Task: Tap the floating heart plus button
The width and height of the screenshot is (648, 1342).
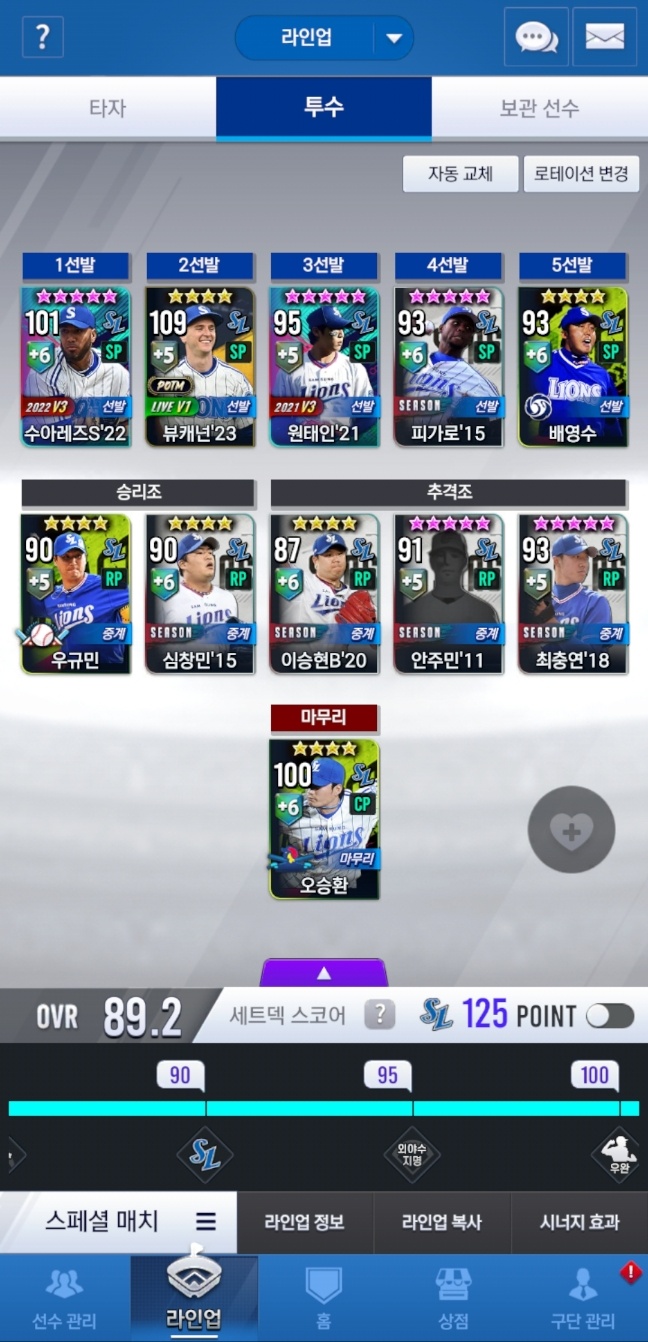Action: (x=571, y=830)
